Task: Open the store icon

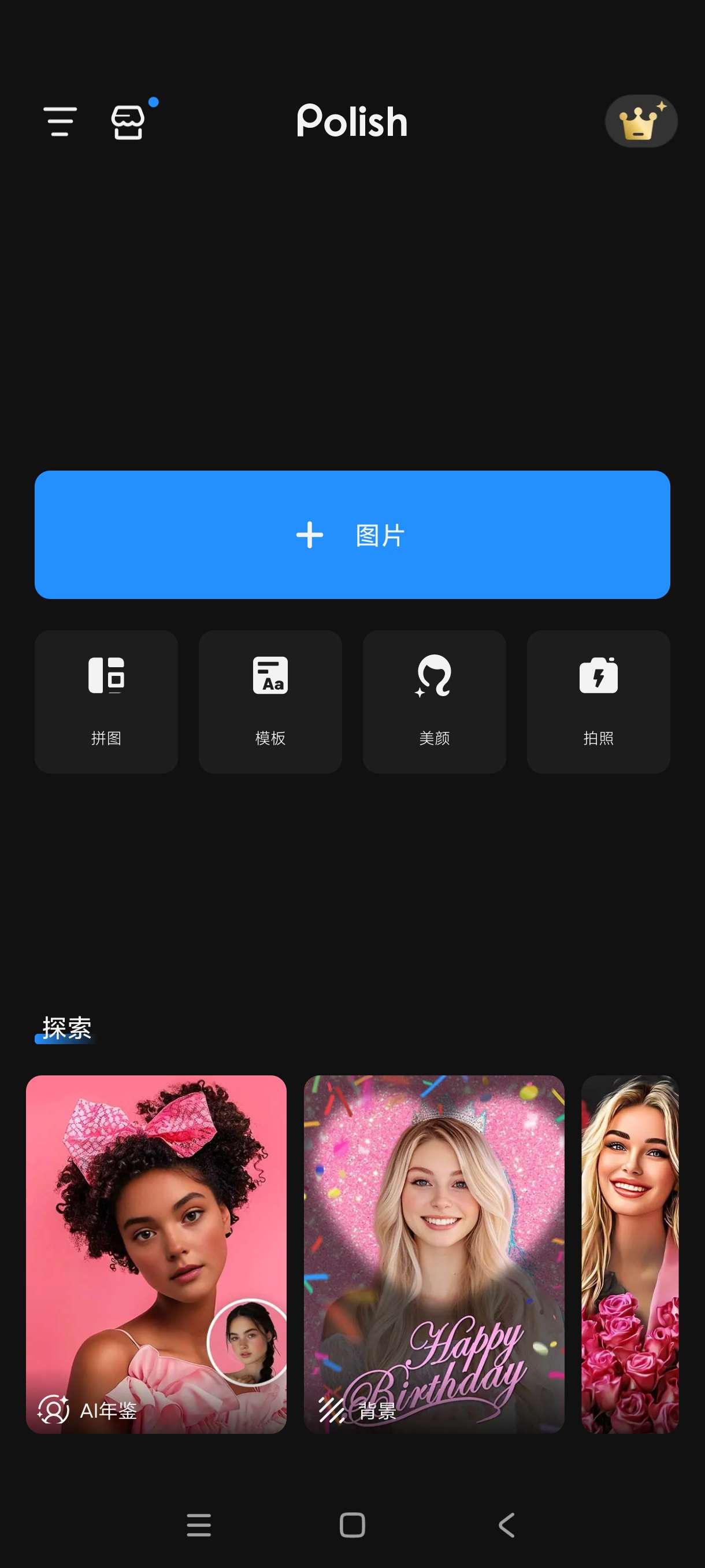Action: tap(128, 123)
